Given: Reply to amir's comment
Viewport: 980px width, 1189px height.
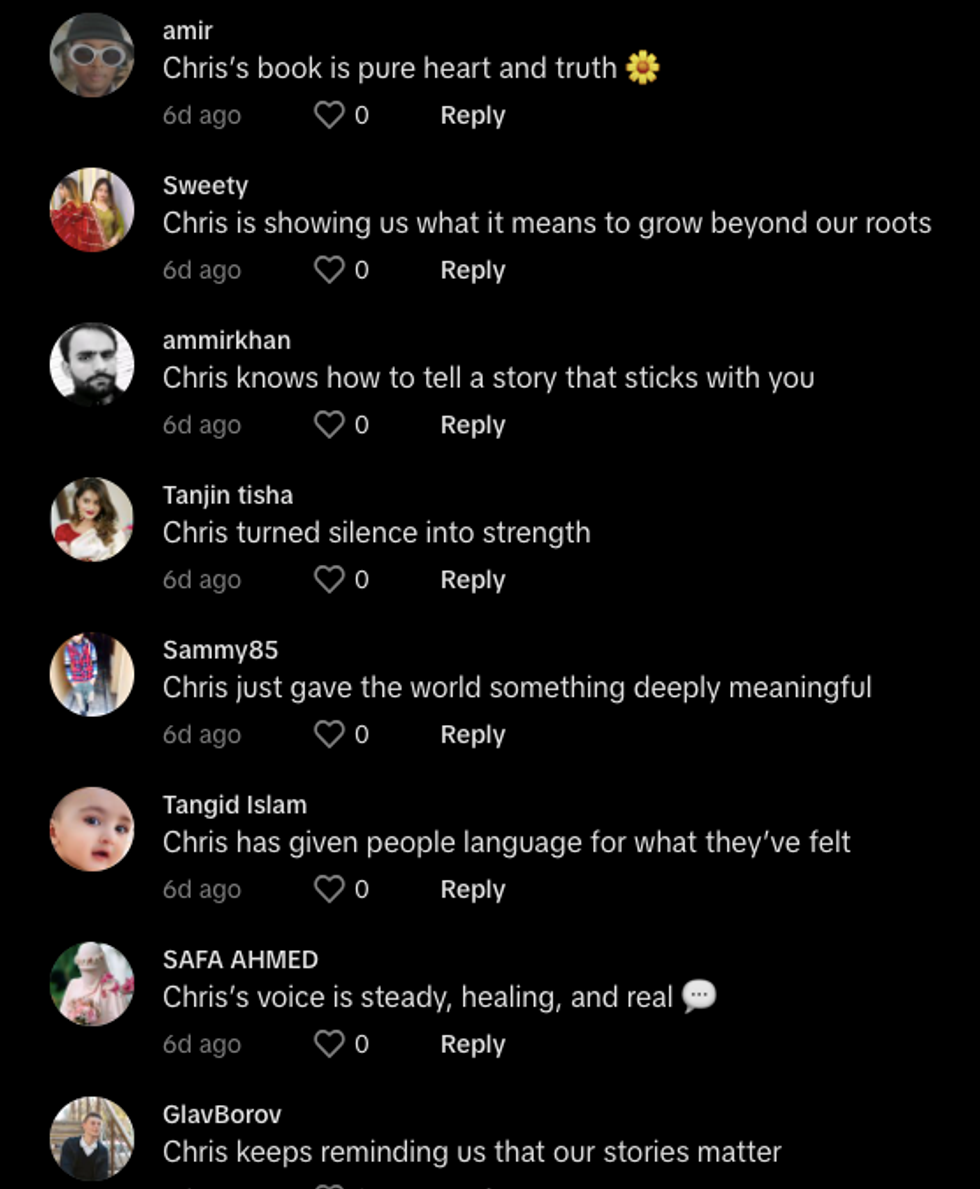Looking at the screenshot, I should point(472,116).
